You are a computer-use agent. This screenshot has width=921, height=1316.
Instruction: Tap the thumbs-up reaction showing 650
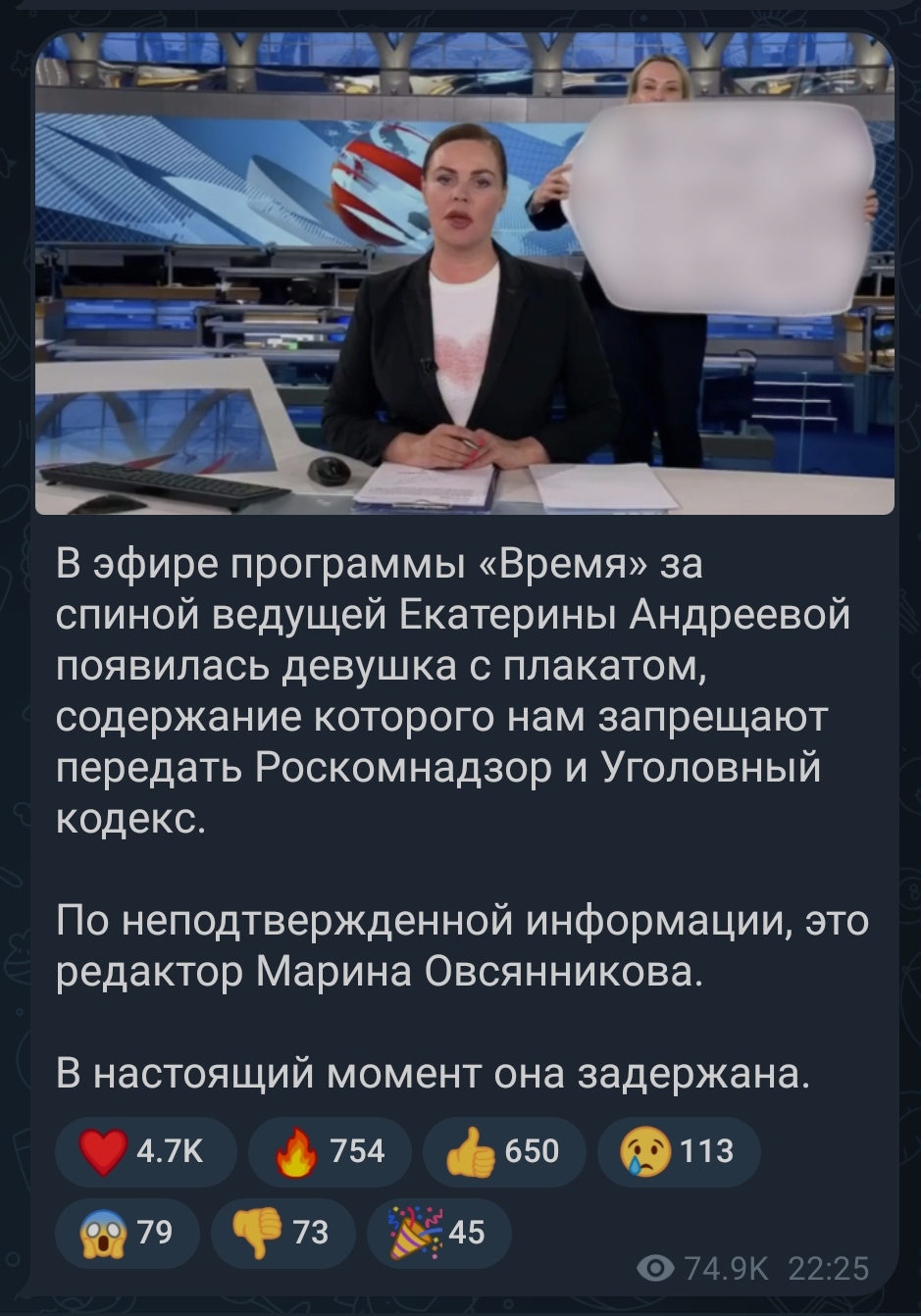click(x=504, y=1150)
